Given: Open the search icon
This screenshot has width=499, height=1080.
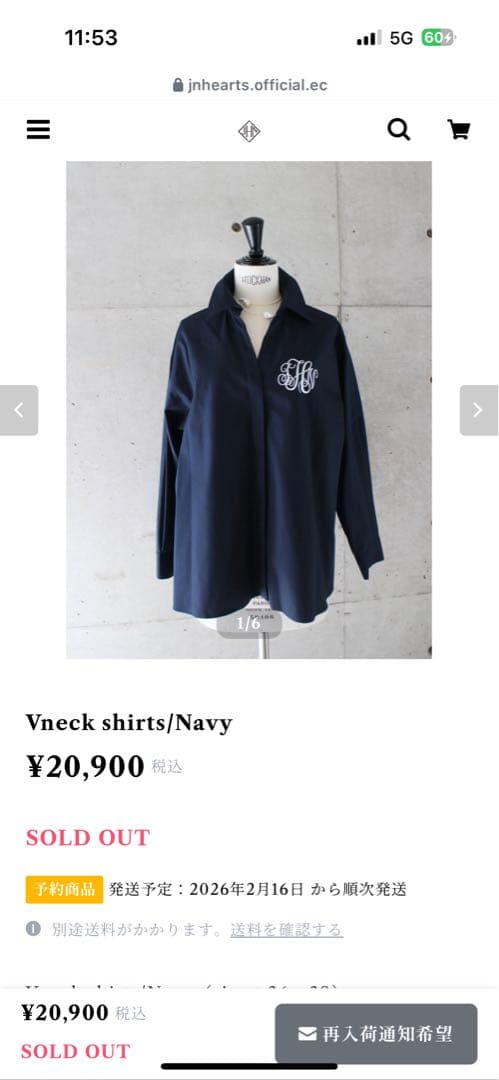Looking at the screenshot, I should pos(398,129).
